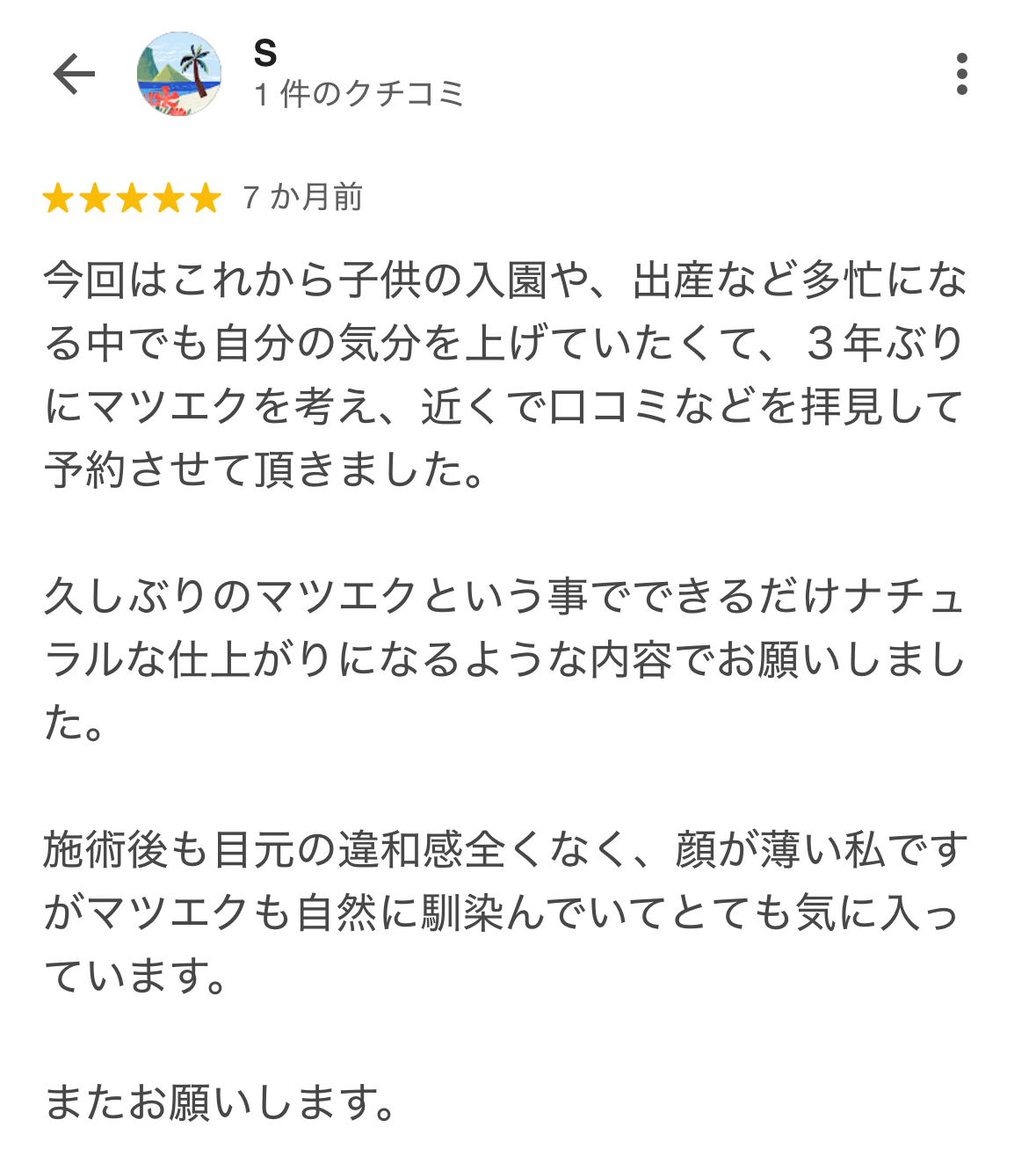This screenshot has width=1036, height=1156.
Task: Open reviewer S's profile picture
Action: 179,74
